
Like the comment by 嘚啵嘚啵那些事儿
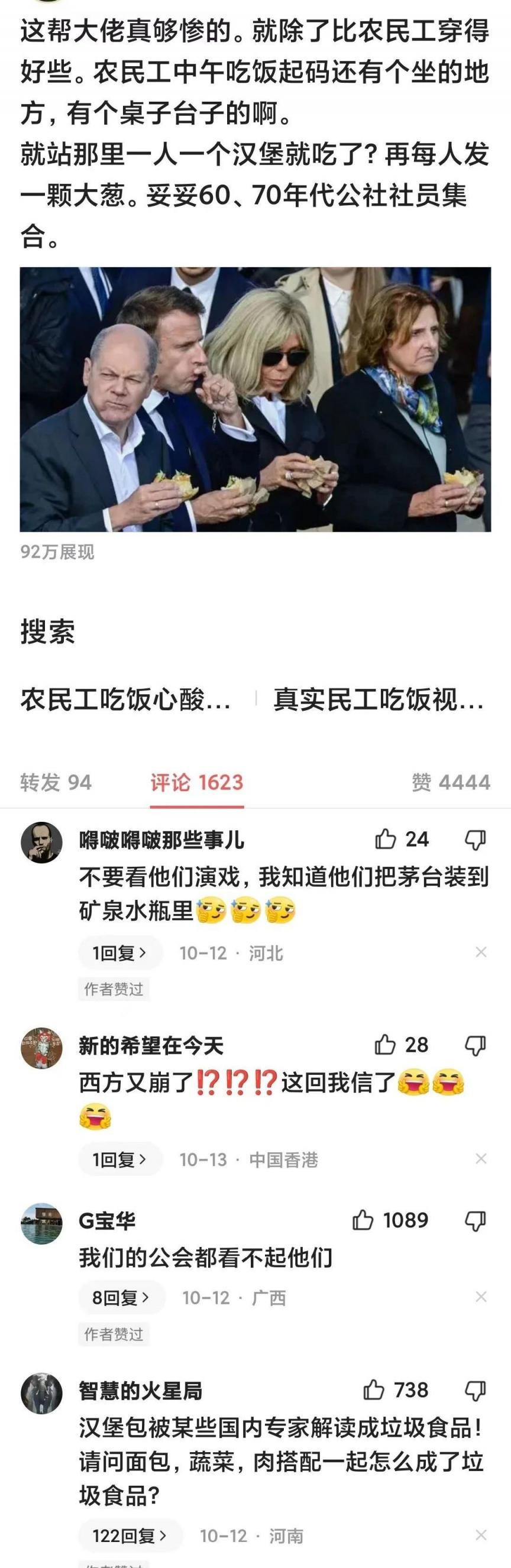point(386,840)
